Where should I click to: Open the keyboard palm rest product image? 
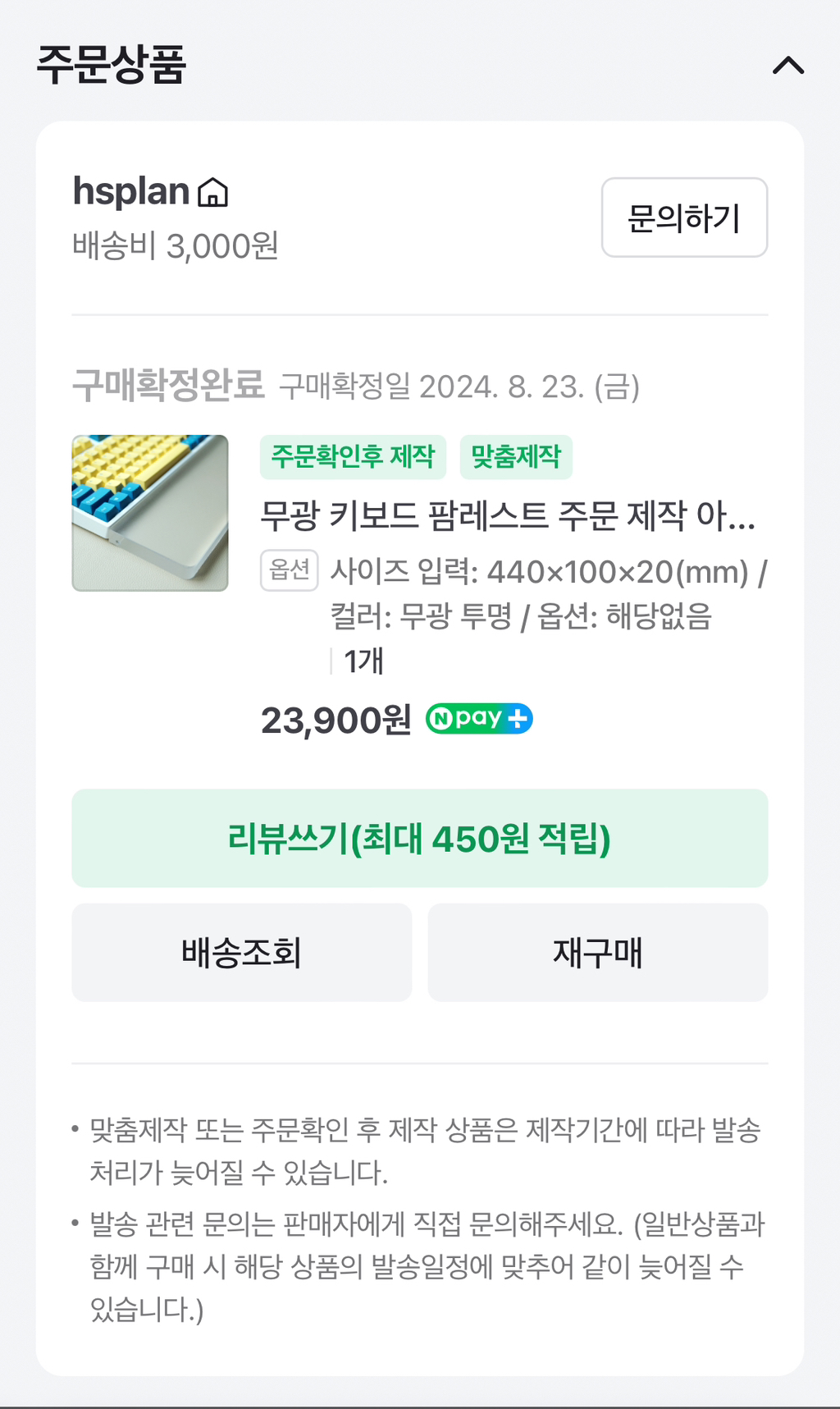pos(150,513)
